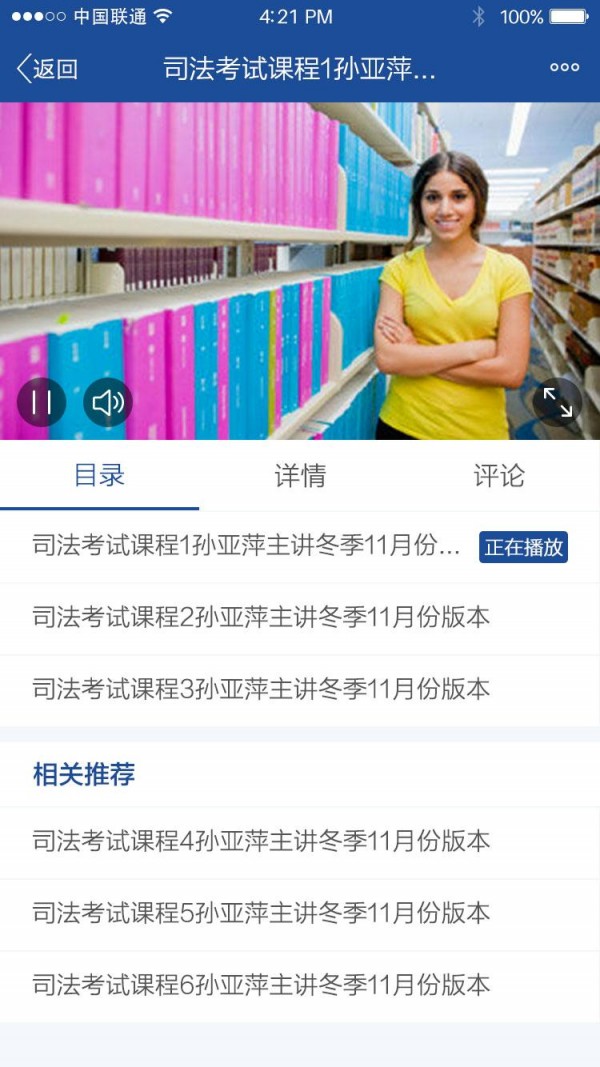Switch to the 目录 tab
Screen dimensions: 600x1067
click(x=99, y=475)
